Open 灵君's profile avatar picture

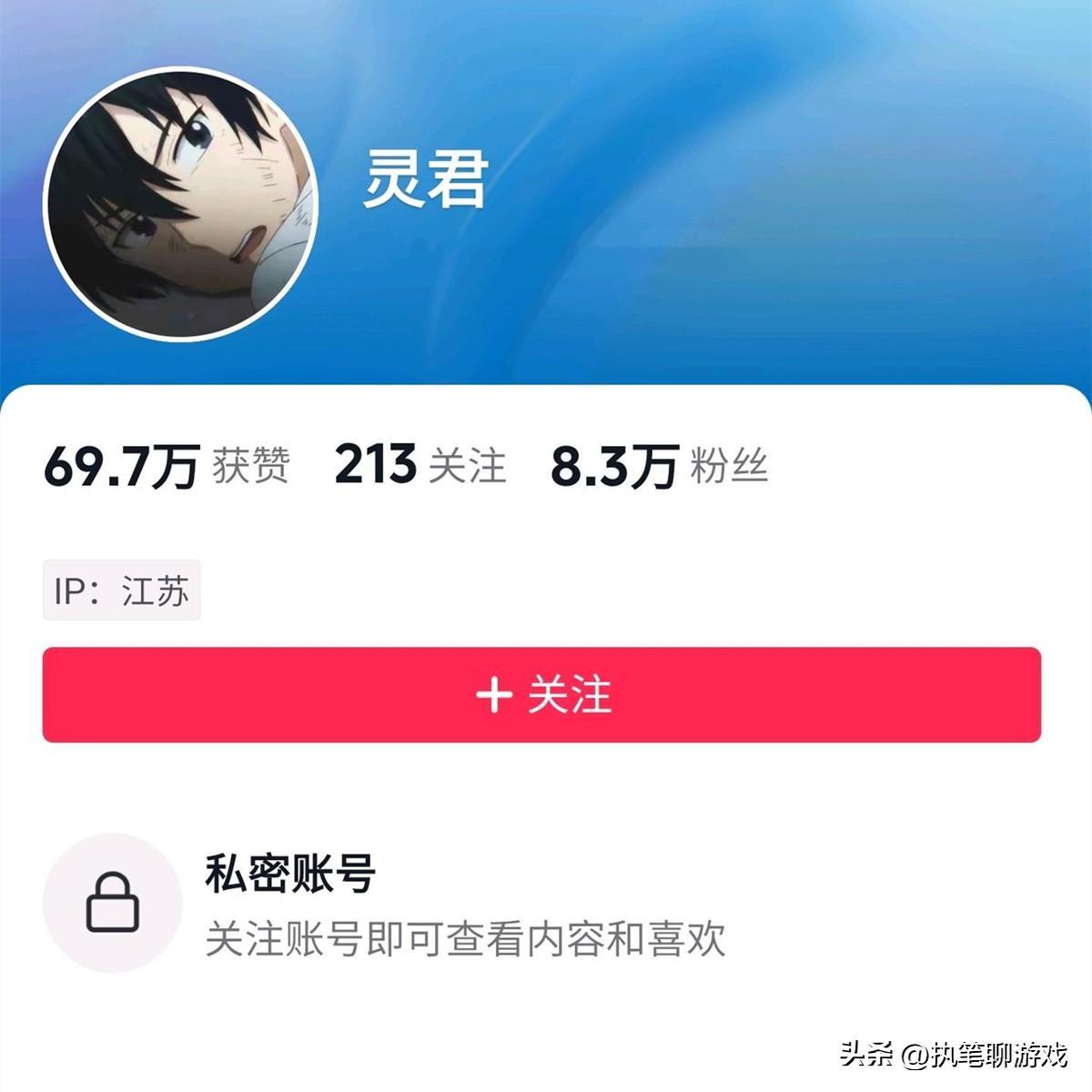[x=181, y=204]
